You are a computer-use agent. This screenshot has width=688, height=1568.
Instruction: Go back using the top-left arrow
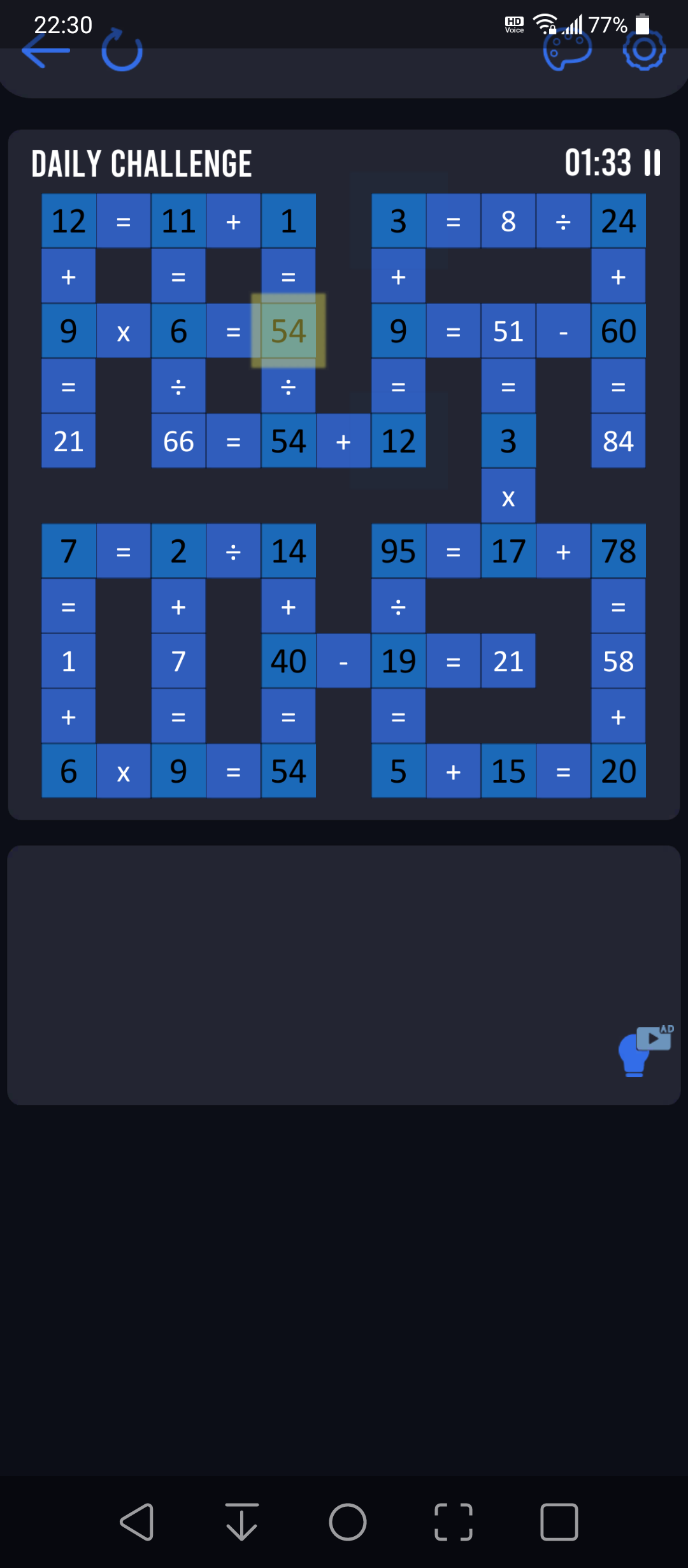pyautogui.click(x=45, y=51)
